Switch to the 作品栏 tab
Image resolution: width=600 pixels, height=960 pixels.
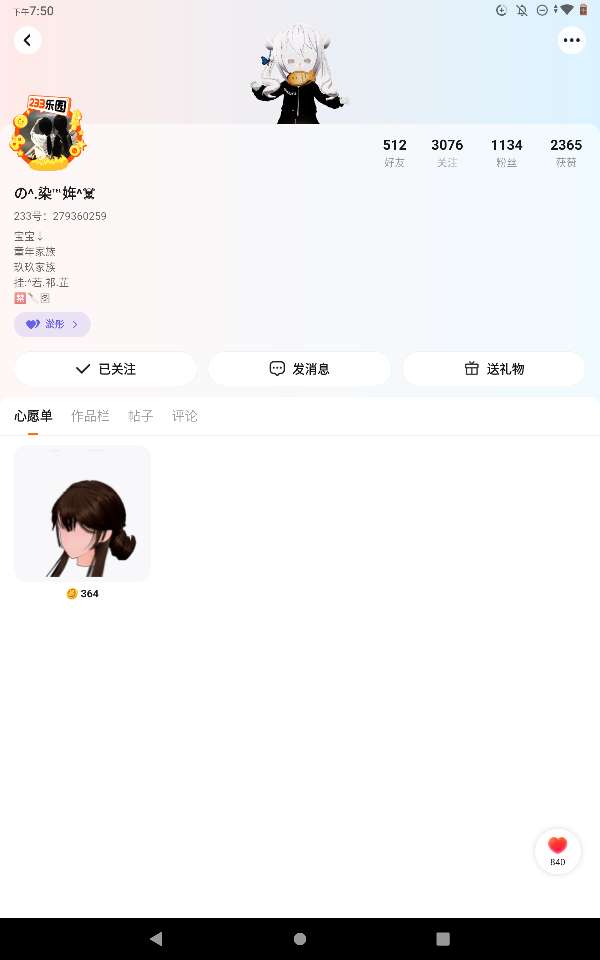coord(90,416)
